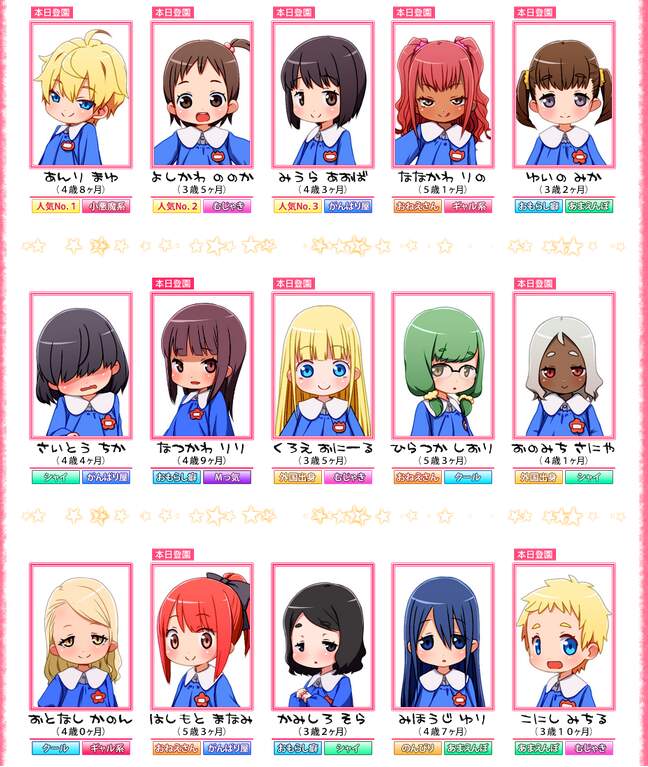
Task: Select はしもと まなみ's portrait
Action: 202,636
